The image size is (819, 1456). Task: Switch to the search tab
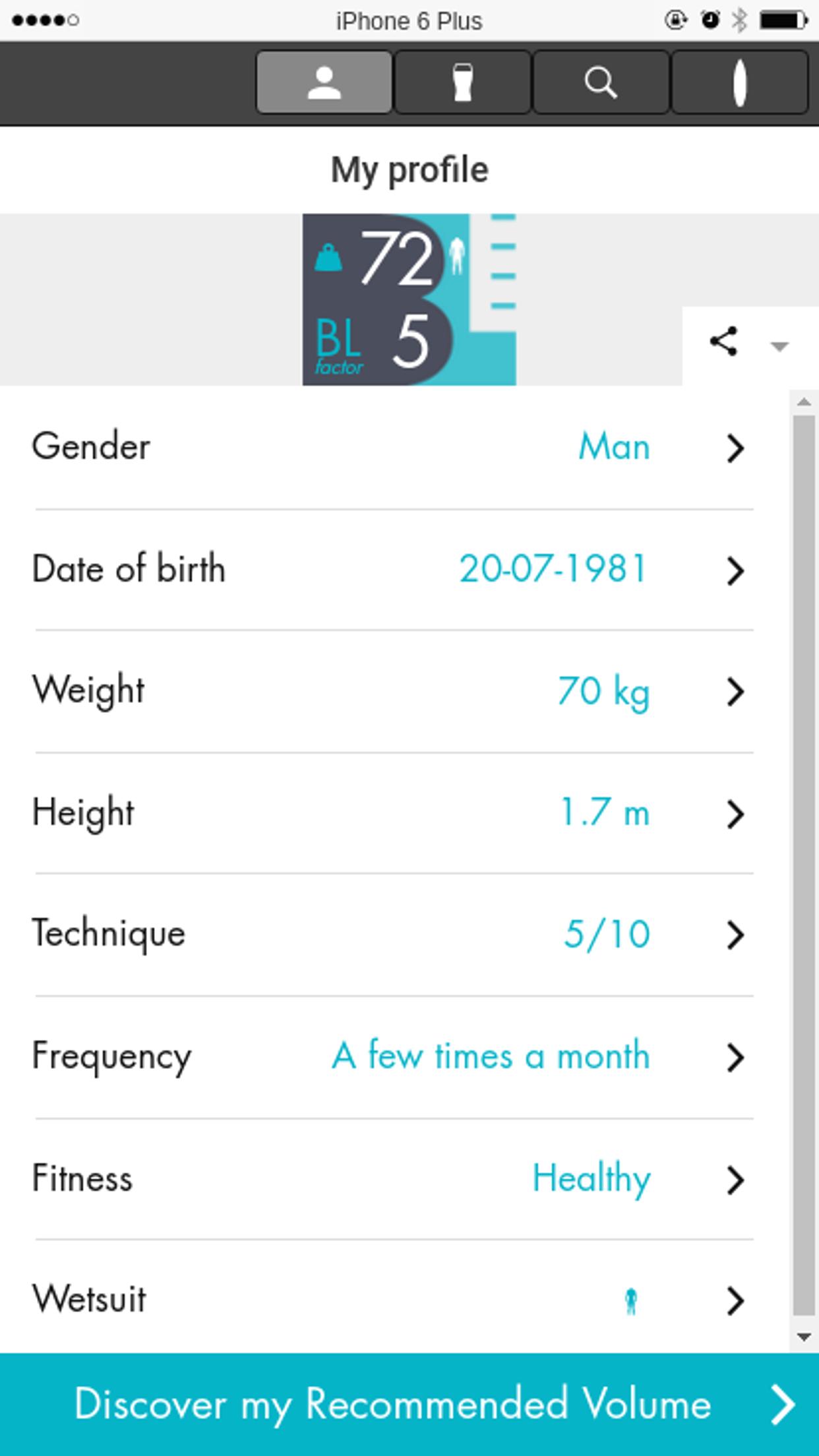click(601, 83)
